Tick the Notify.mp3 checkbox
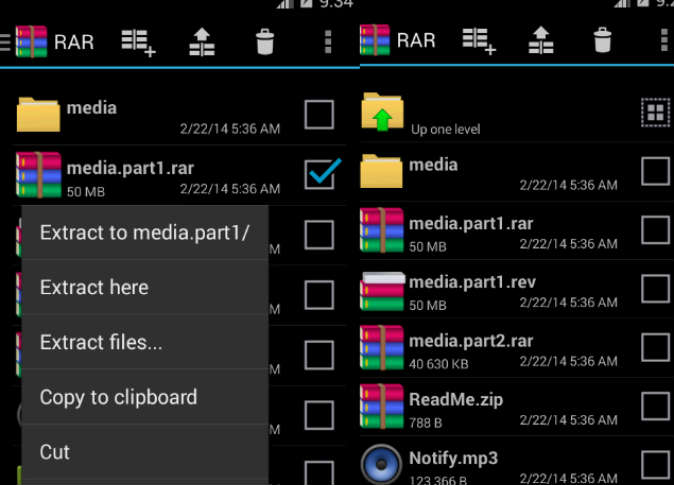674x485 pixels. 655,463
